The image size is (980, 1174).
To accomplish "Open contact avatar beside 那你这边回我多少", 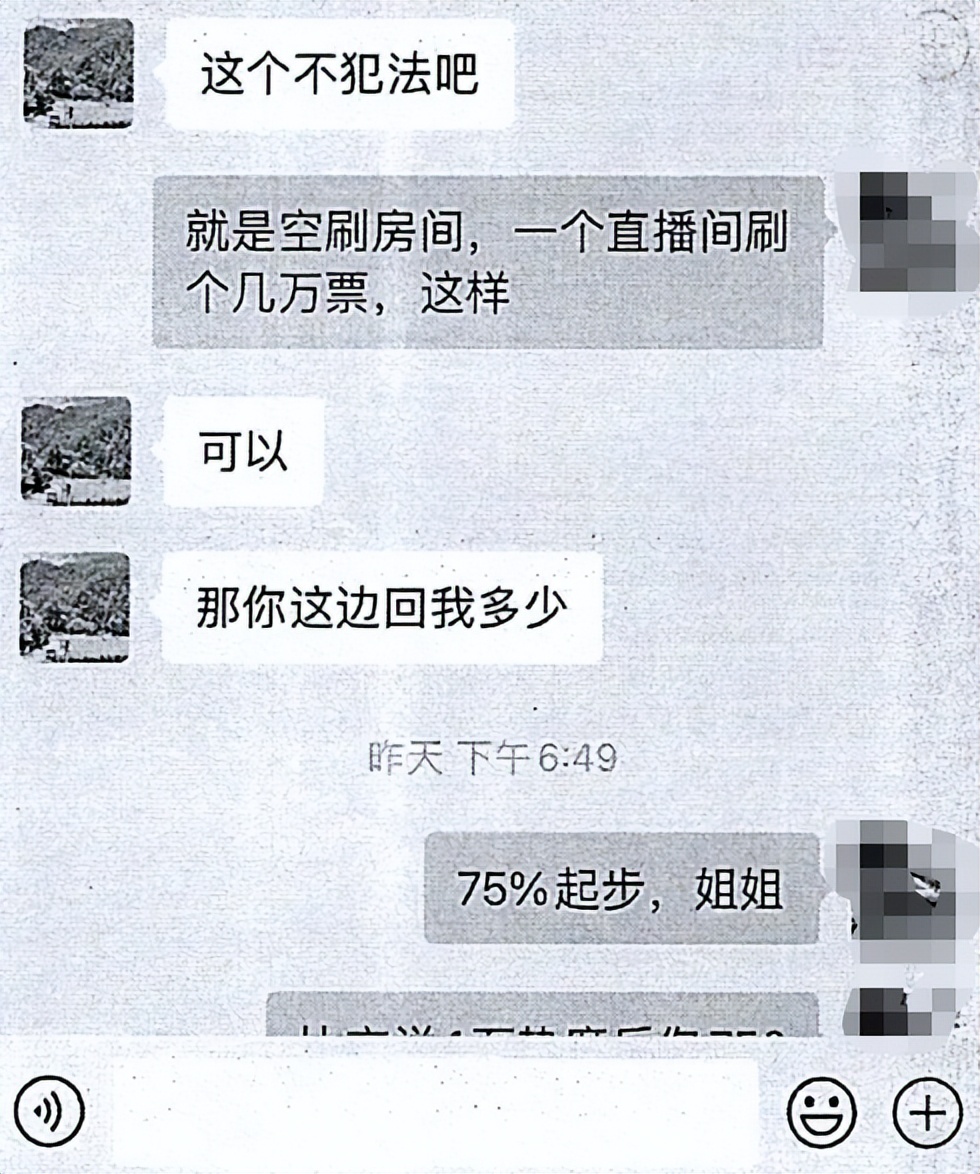I will [75, 607].
